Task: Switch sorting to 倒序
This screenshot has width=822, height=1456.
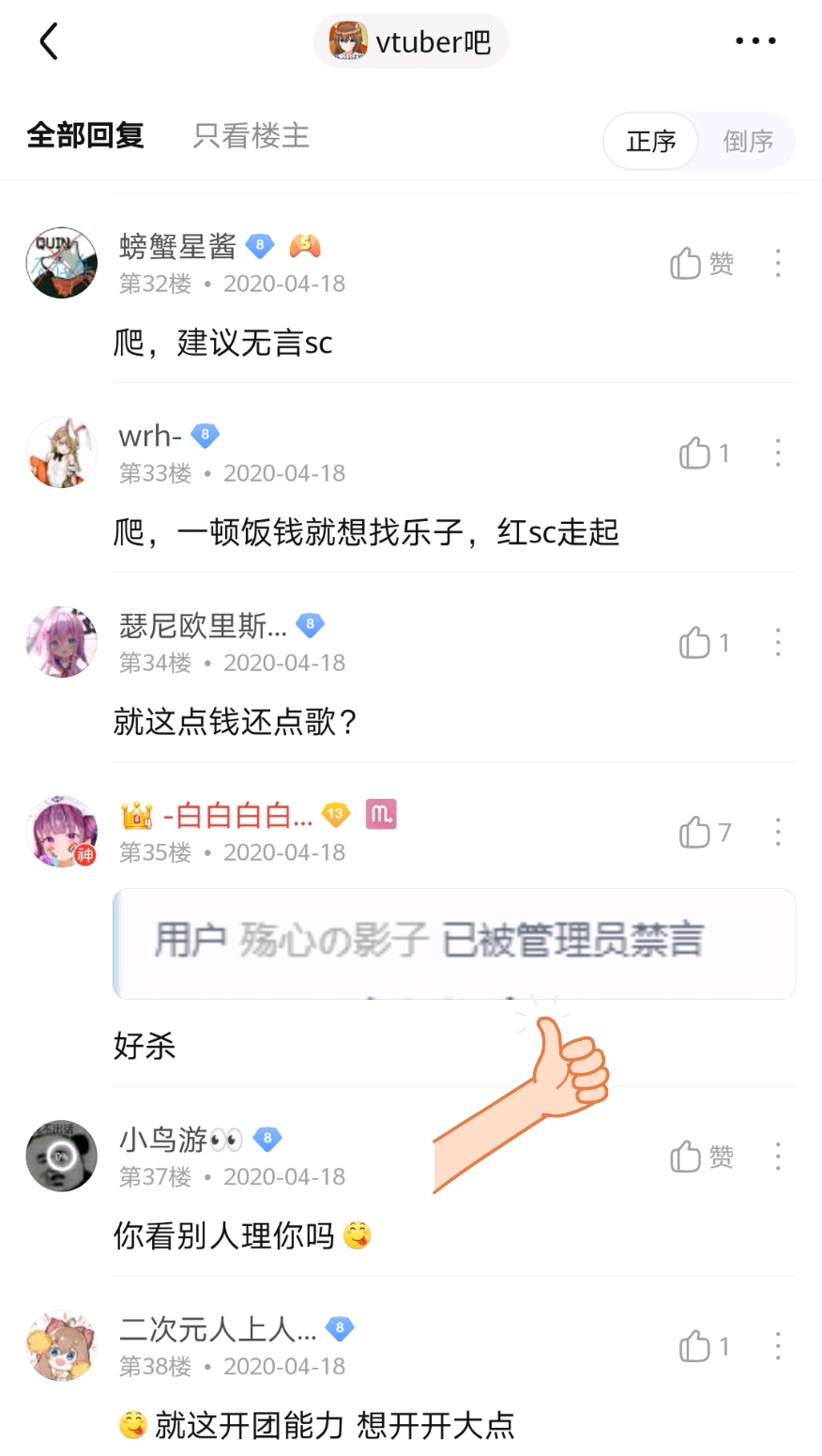Action: [x=748, y=142]
